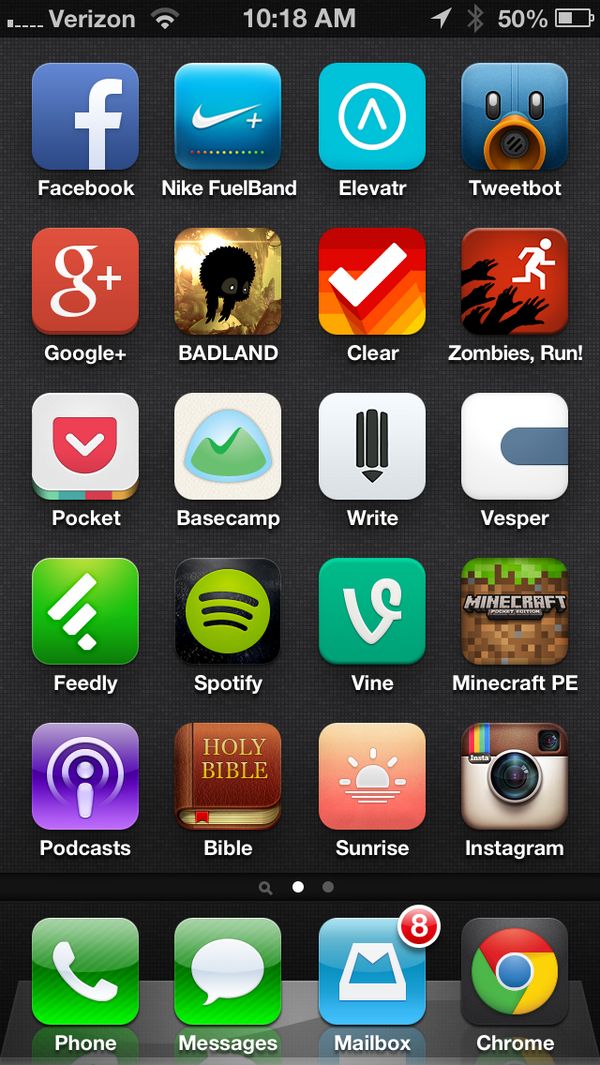Open Pocket
The height and width of the screenshot is (1065, 600).
[85, 446]
